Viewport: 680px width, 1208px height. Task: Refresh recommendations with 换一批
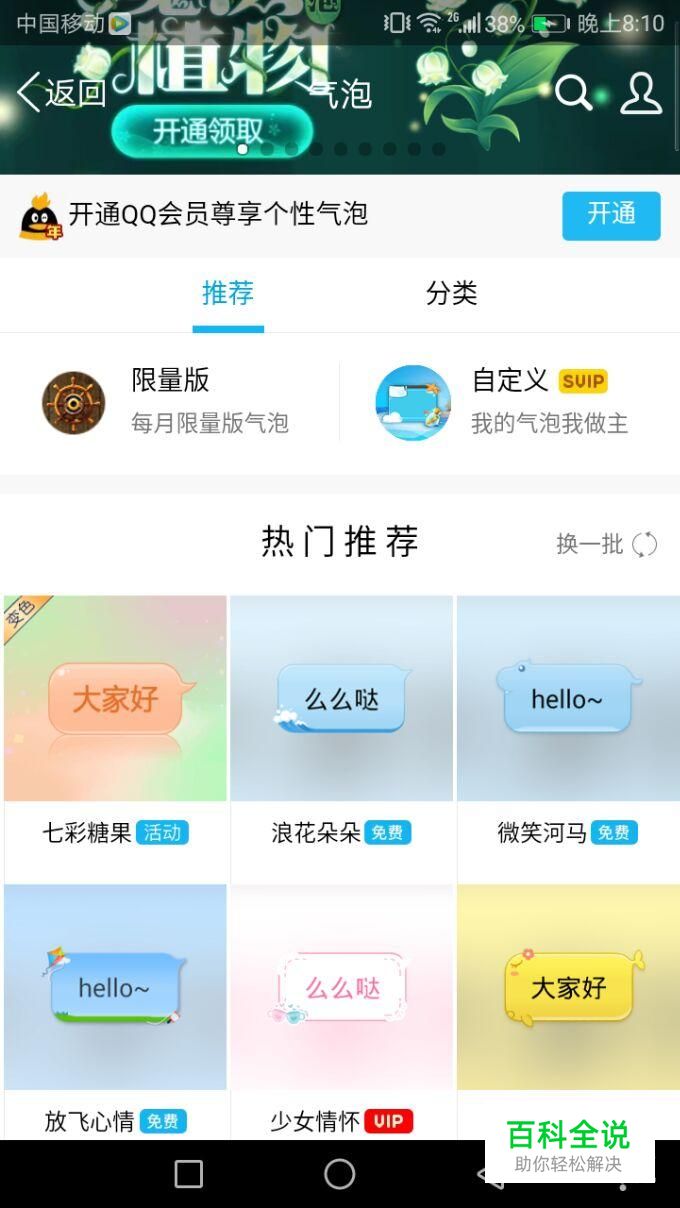[607, 544]
